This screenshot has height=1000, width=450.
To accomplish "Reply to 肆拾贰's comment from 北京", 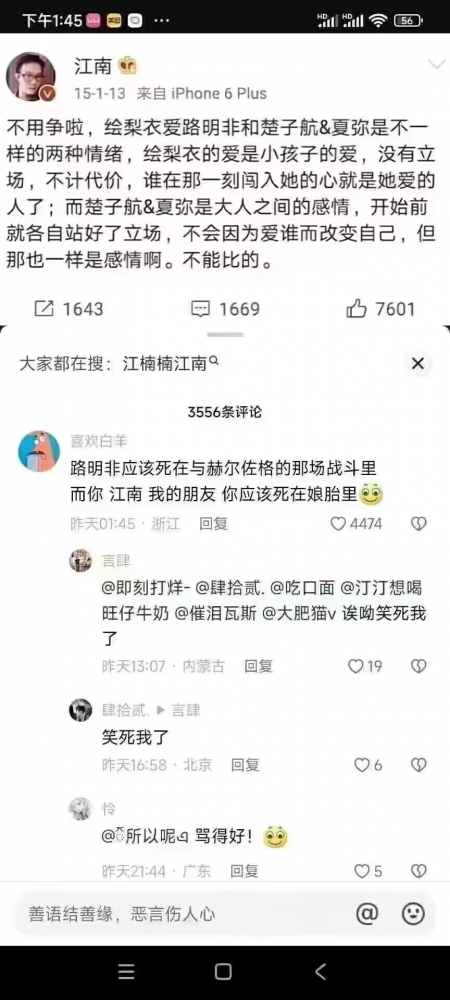I will click(245, 765).
